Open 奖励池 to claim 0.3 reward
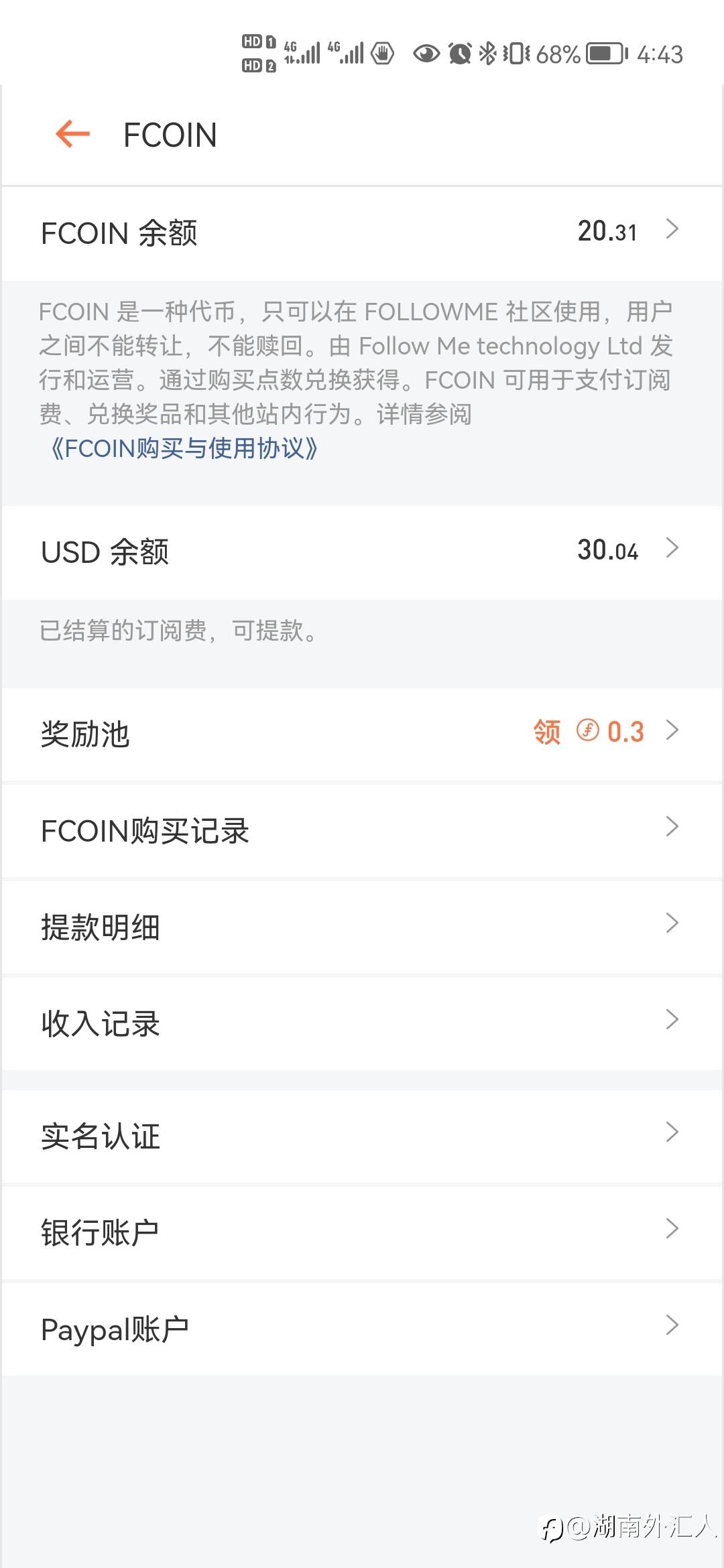724x1568 pixels. click(362, 734)
